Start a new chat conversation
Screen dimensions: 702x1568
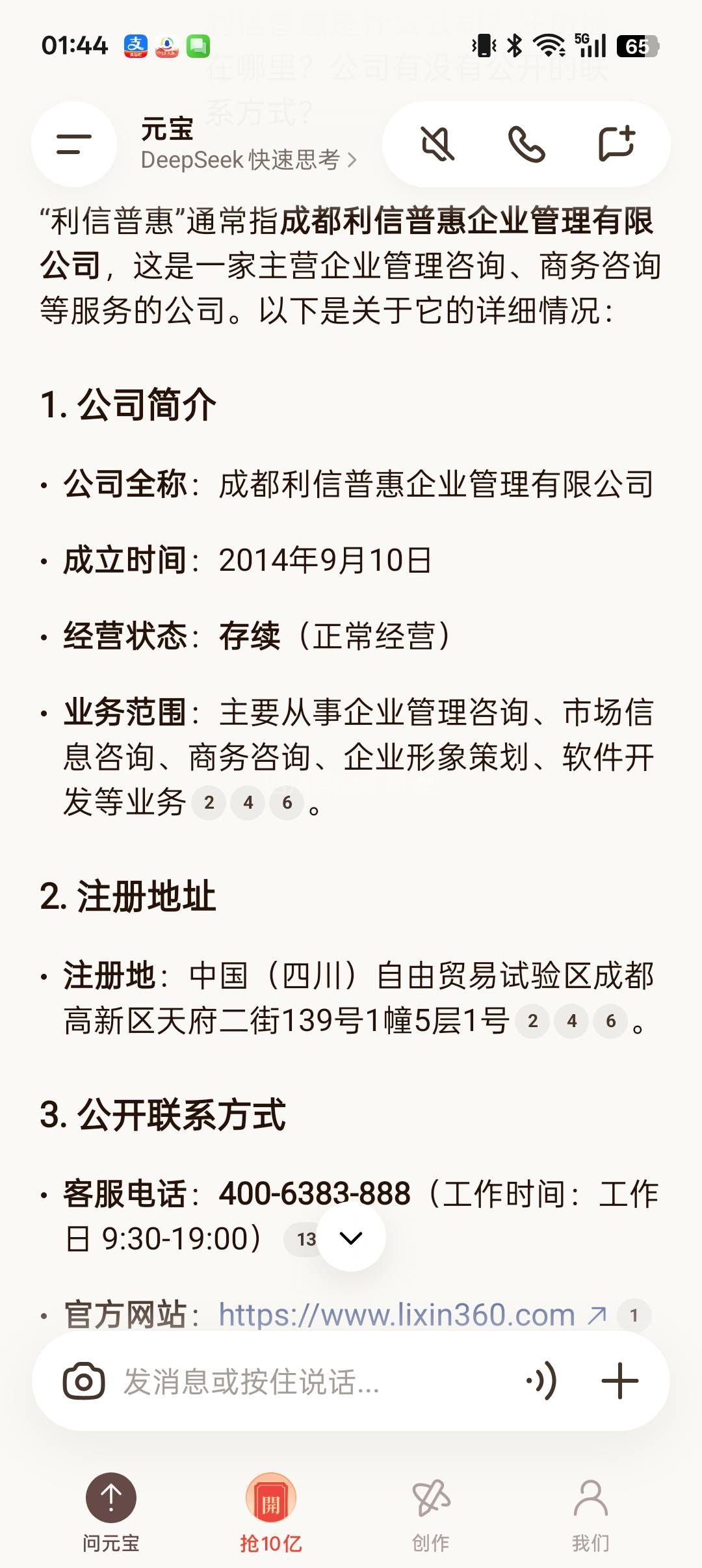616,144
